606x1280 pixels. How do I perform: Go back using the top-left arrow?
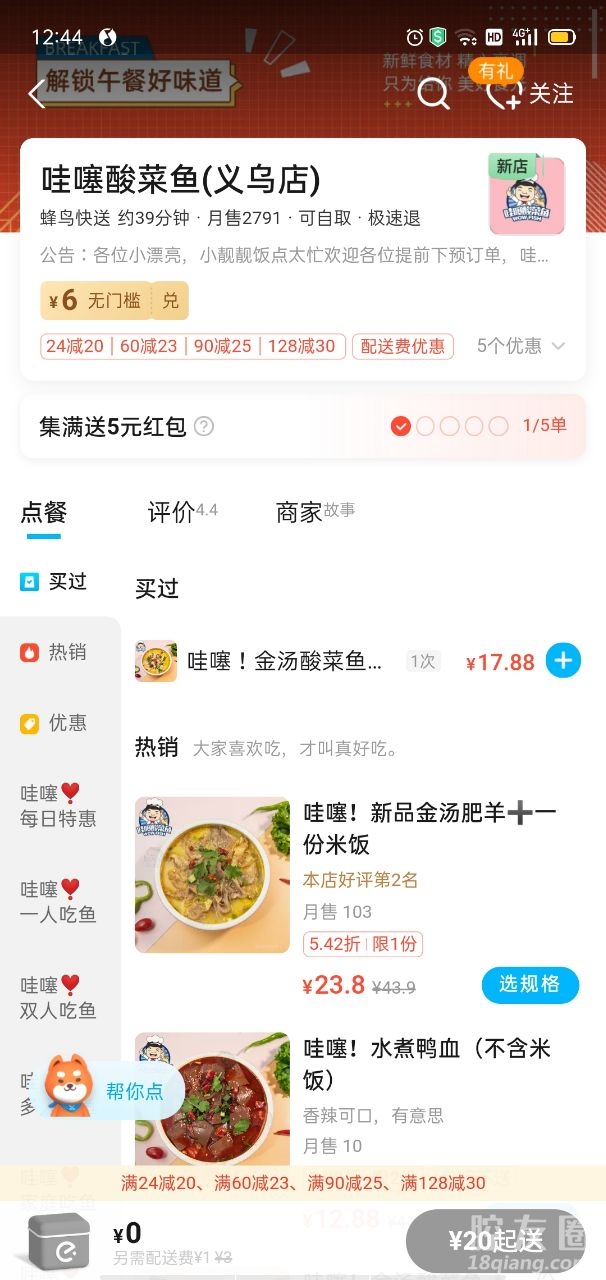coord(37,94)
